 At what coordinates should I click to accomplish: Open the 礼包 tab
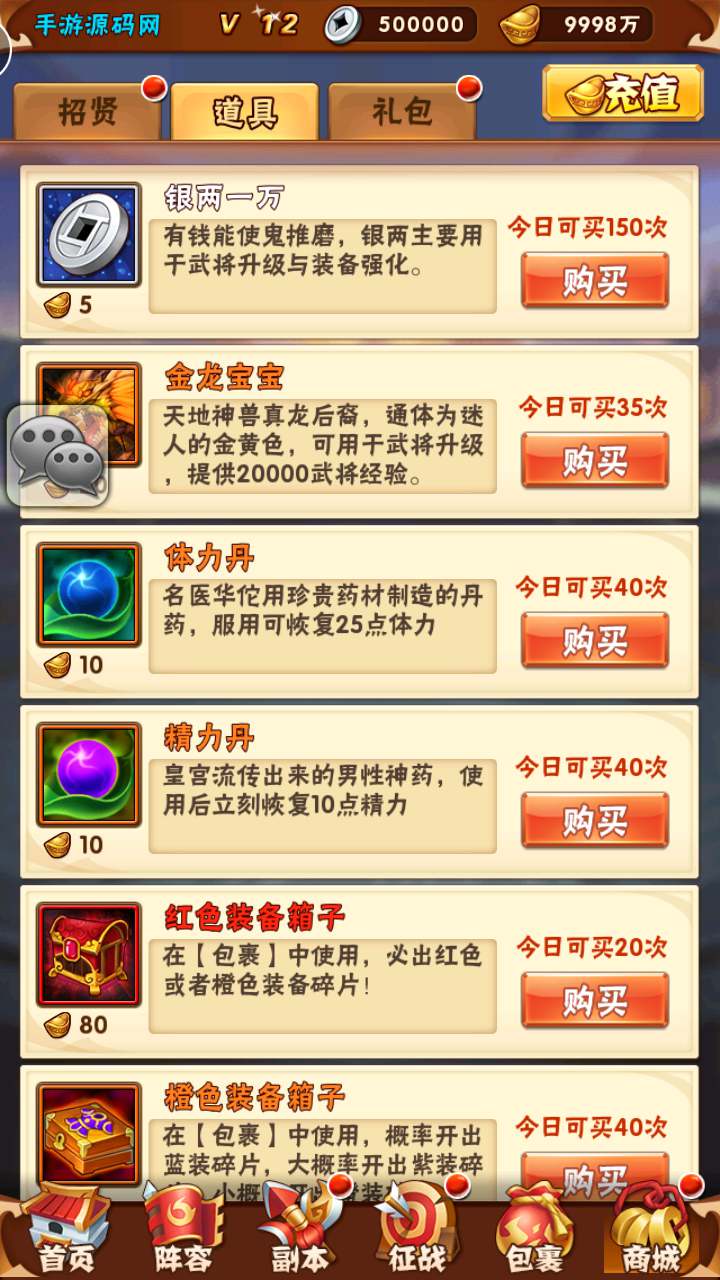(x=402, y=112)
